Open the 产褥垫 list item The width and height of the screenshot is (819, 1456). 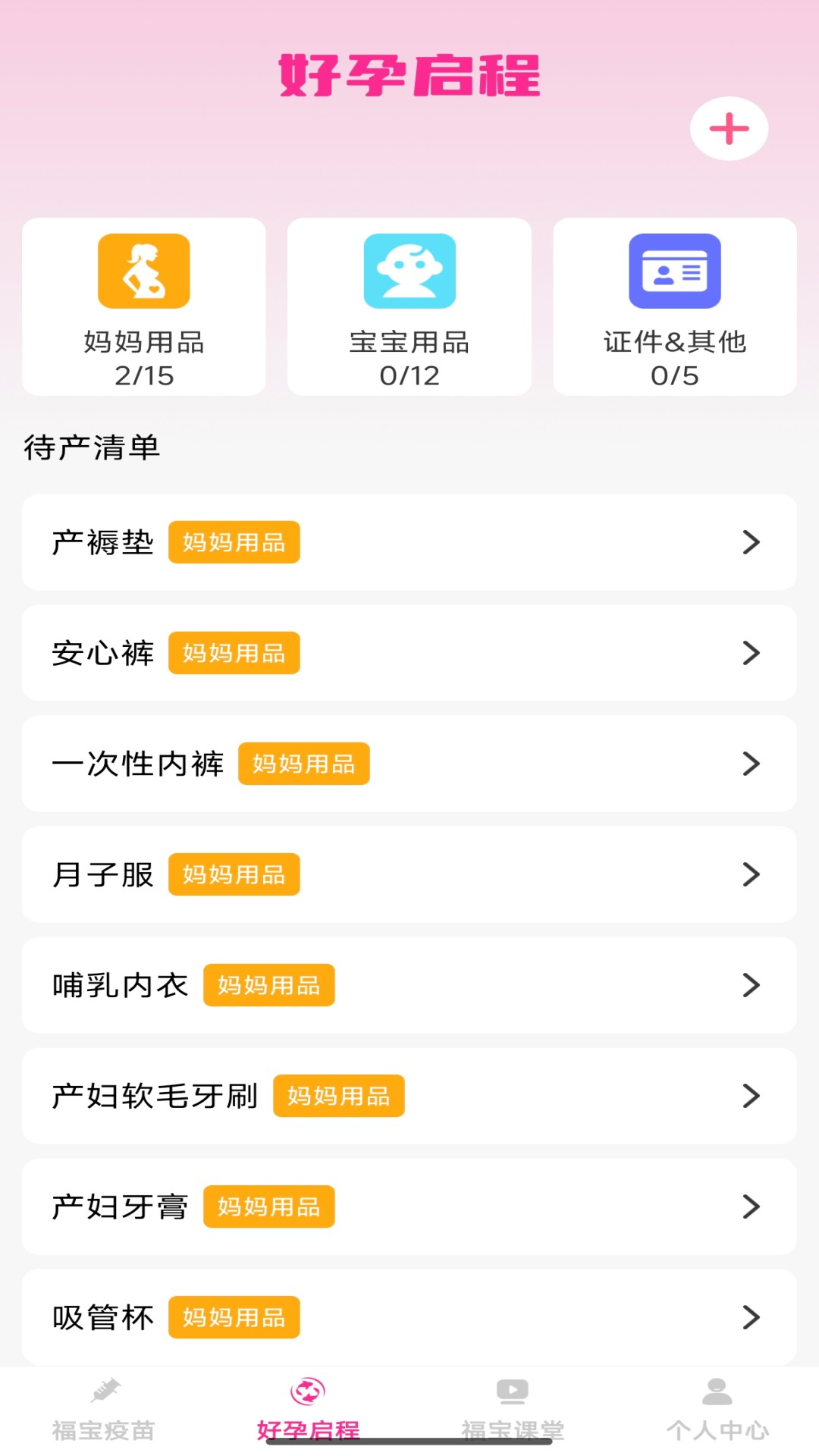[x=409, y=542]
